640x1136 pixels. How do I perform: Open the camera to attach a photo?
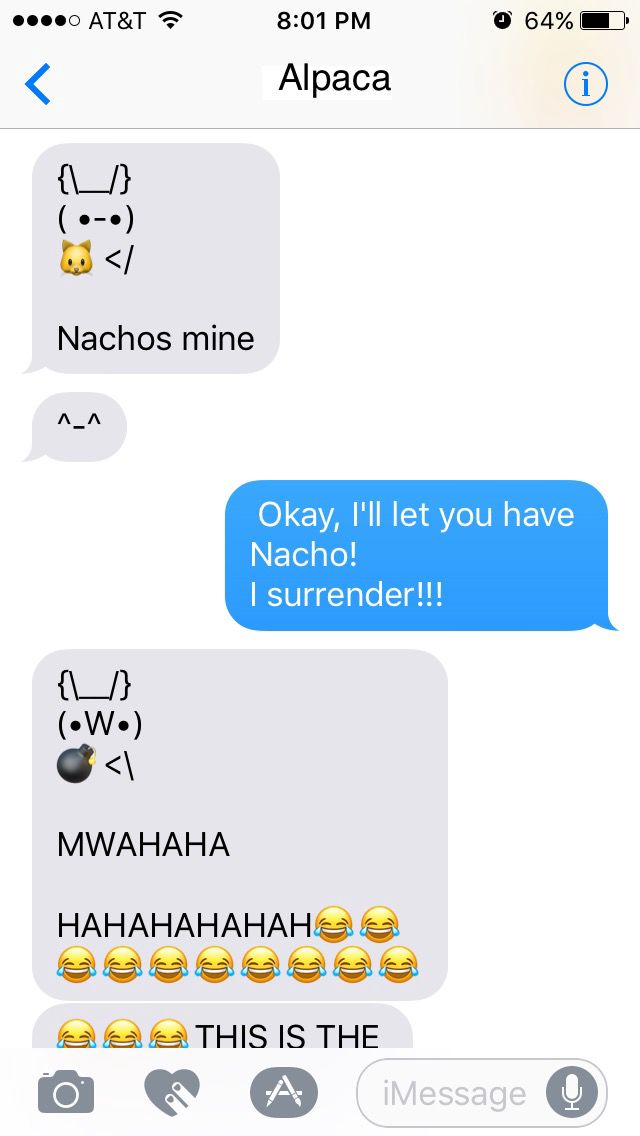66,1092
